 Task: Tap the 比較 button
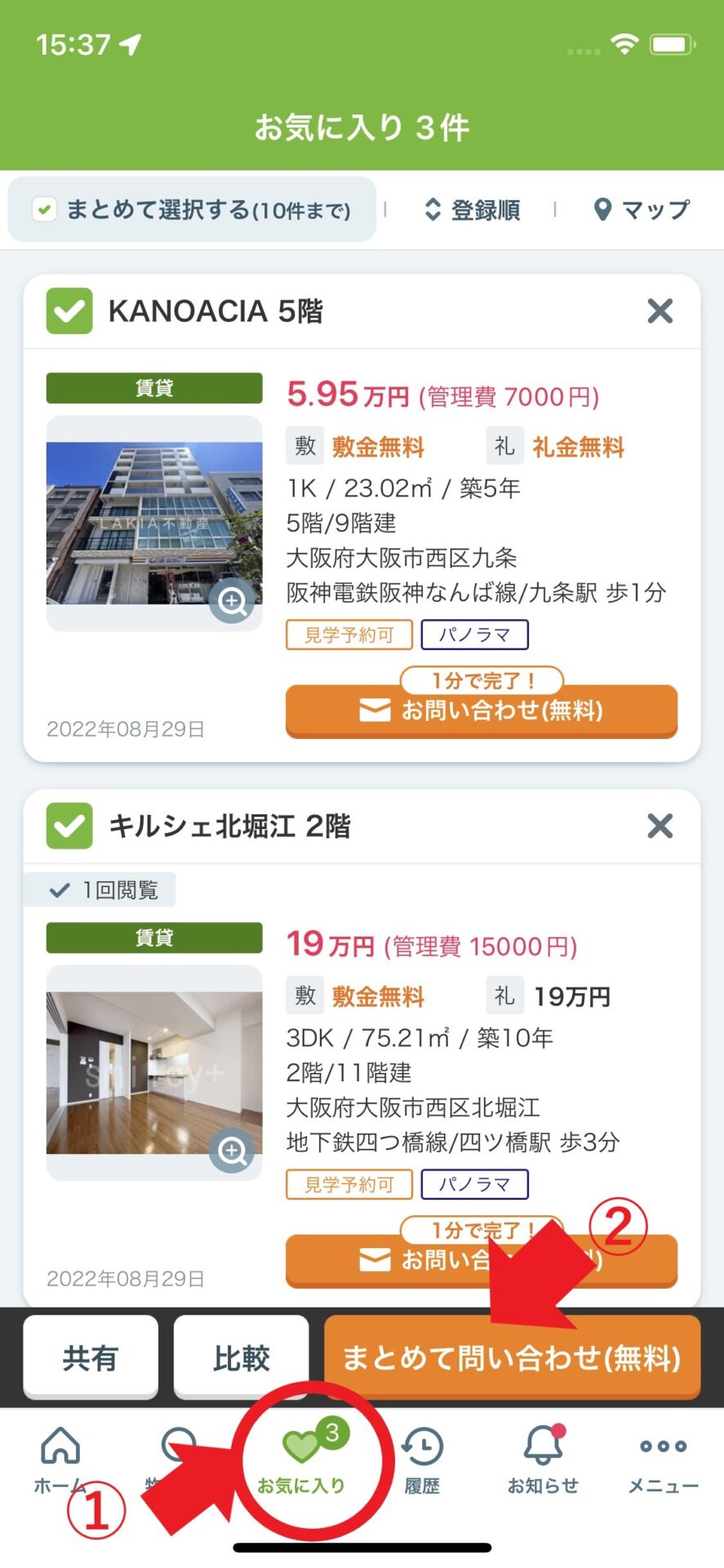click(242, 1358)
